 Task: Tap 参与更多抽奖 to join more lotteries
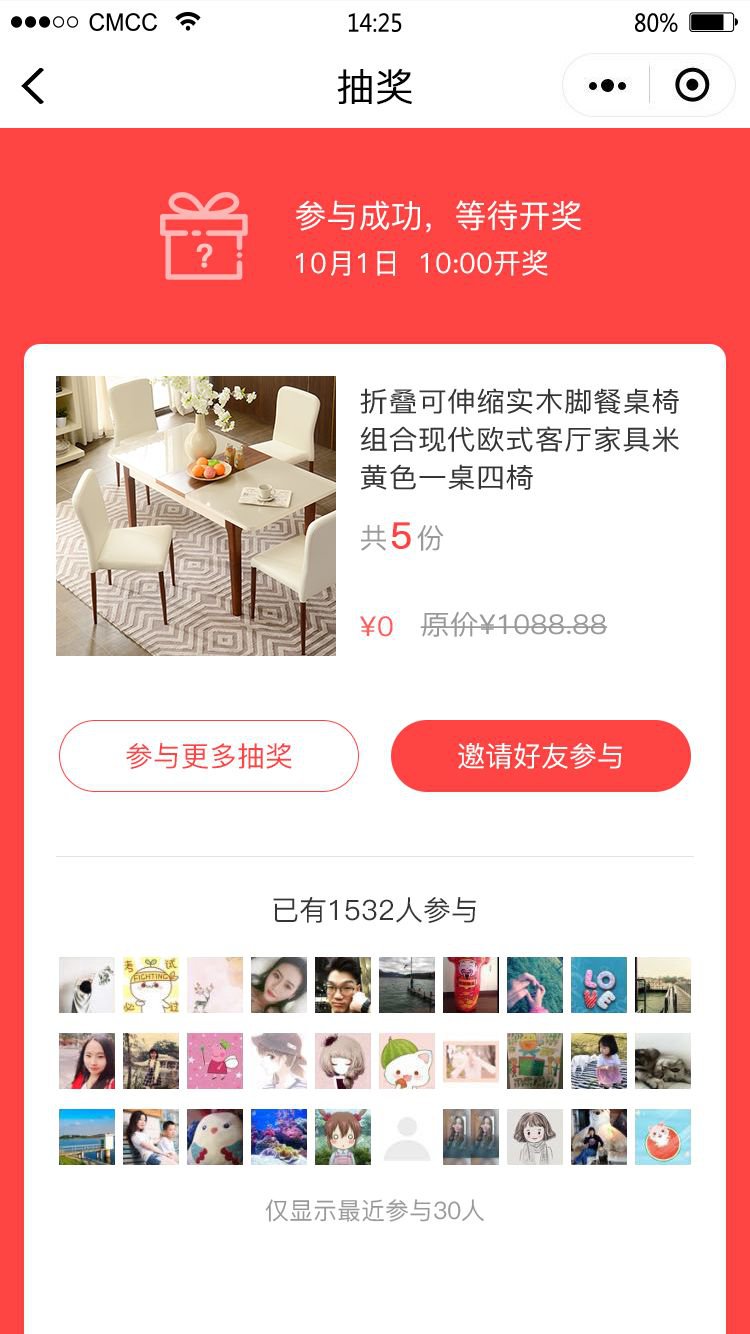209,756
